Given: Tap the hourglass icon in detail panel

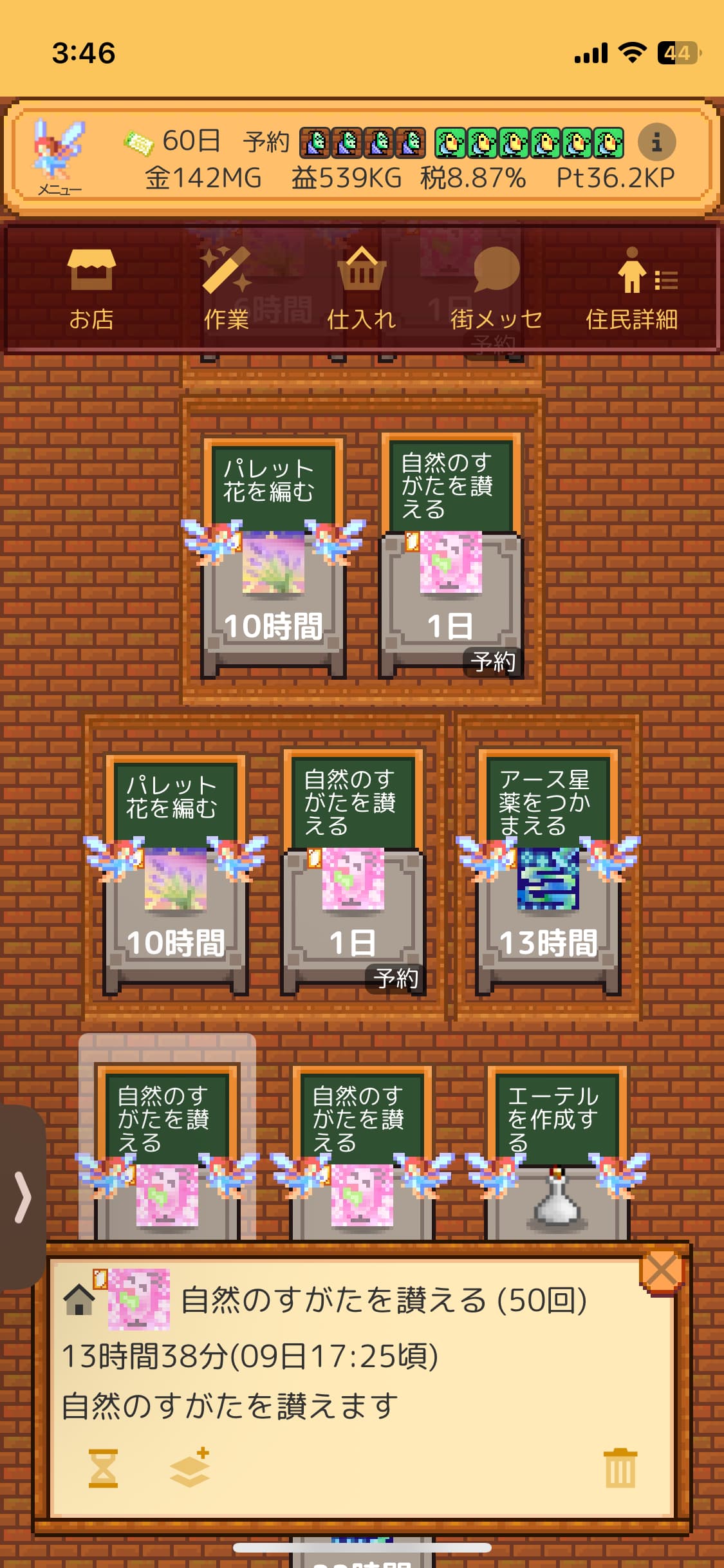Looking at the screenshot, I should [103, 1468].
